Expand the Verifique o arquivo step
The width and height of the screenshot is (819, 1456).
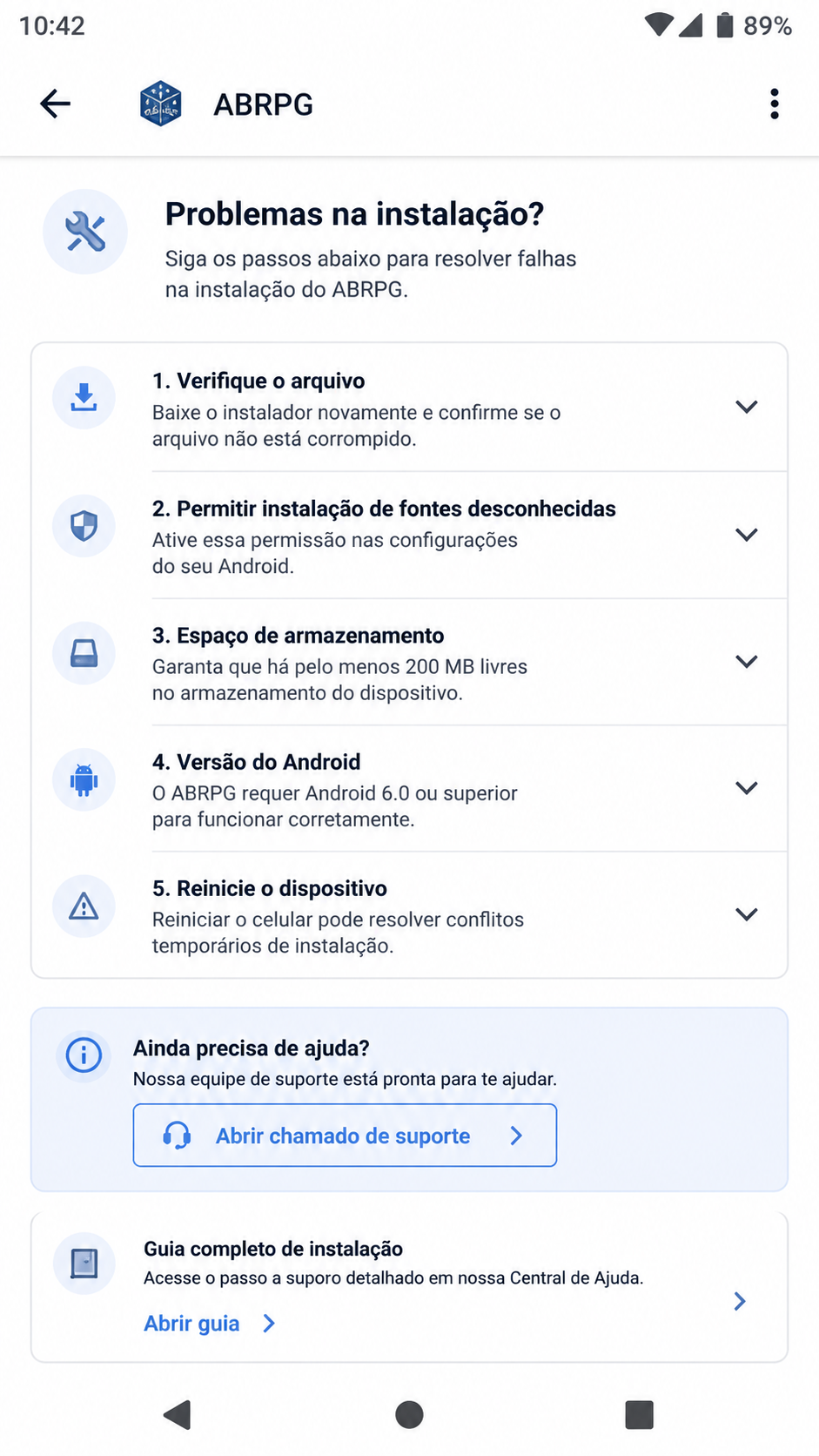click(409, 408)
